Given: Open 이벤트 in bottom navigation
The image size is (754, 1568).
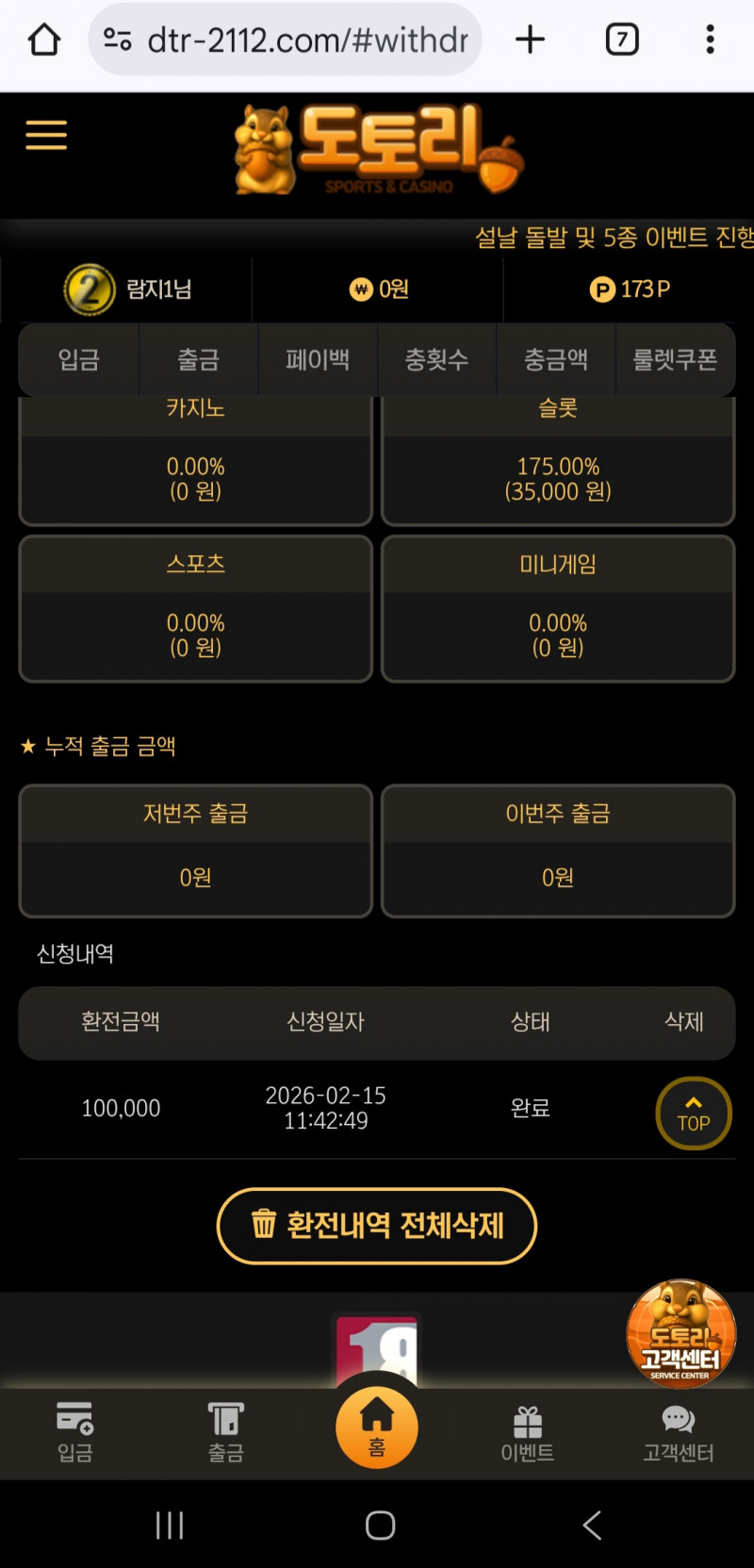Looking at the screenshot, I should point(528,1431).
